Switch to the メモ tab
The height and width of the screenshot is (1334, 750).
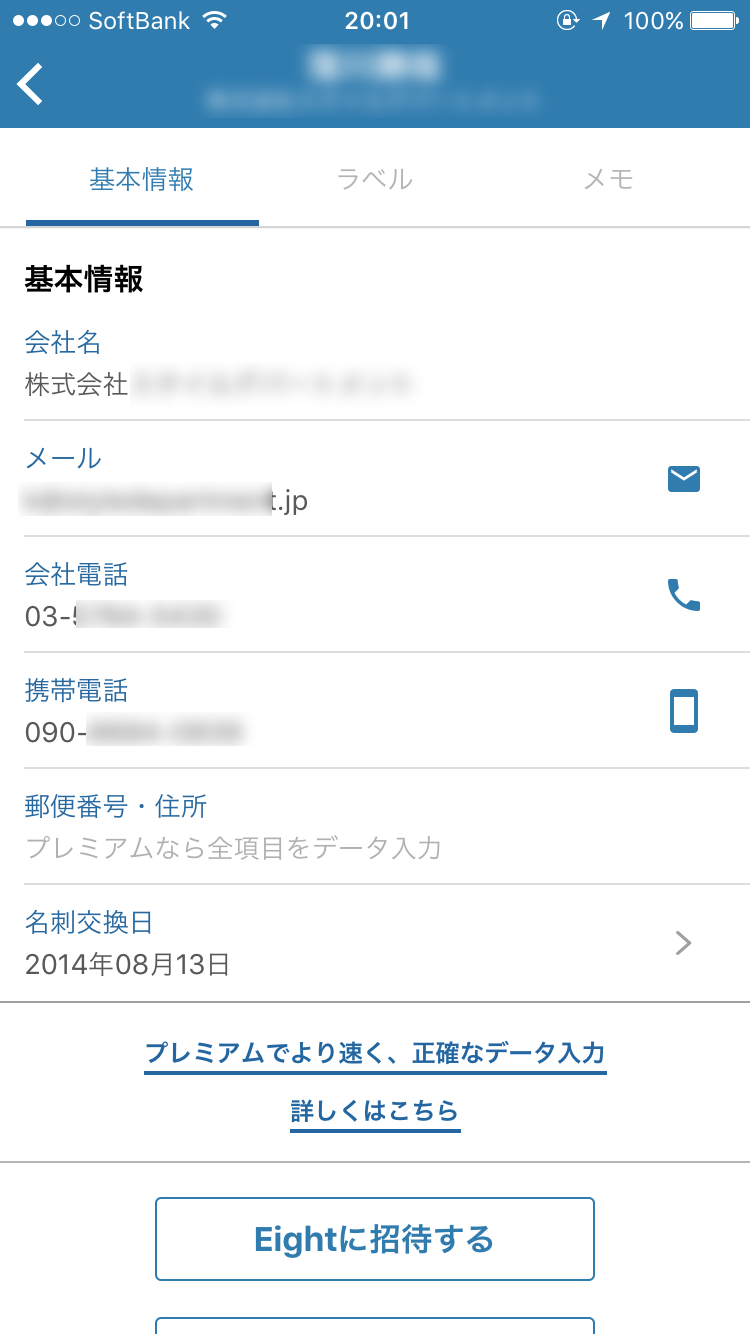(x=608, y=180)
